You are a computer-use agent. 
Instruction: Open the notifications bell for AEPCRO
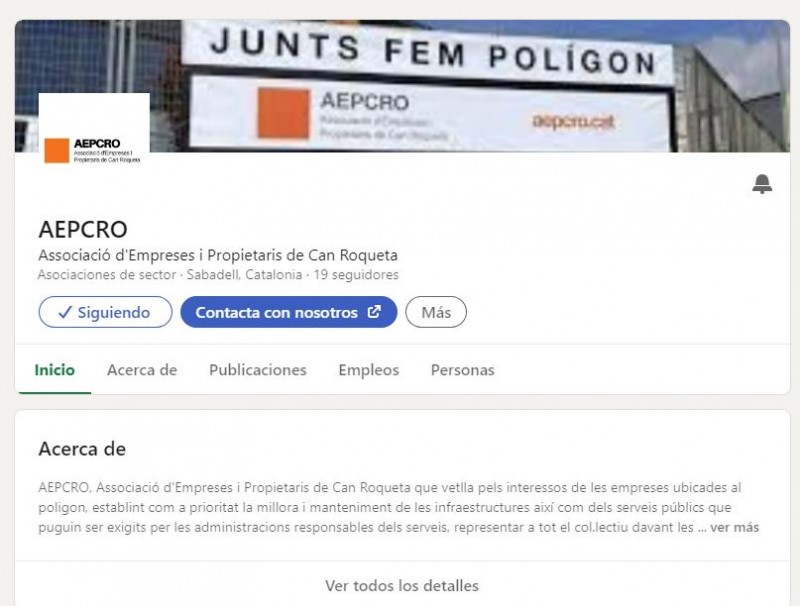pos(762,184)
